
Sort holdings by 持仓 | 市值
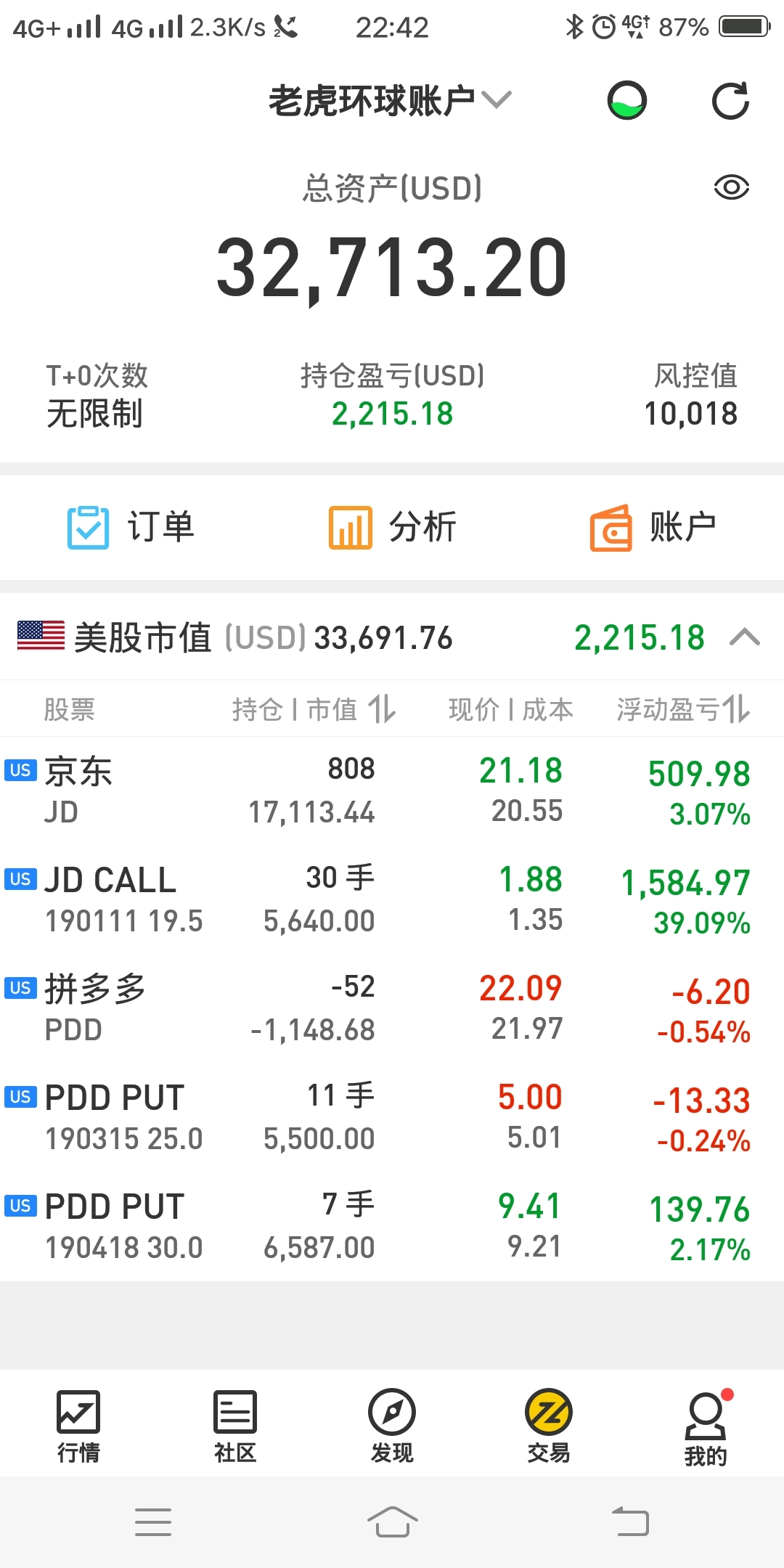(314, 709)
